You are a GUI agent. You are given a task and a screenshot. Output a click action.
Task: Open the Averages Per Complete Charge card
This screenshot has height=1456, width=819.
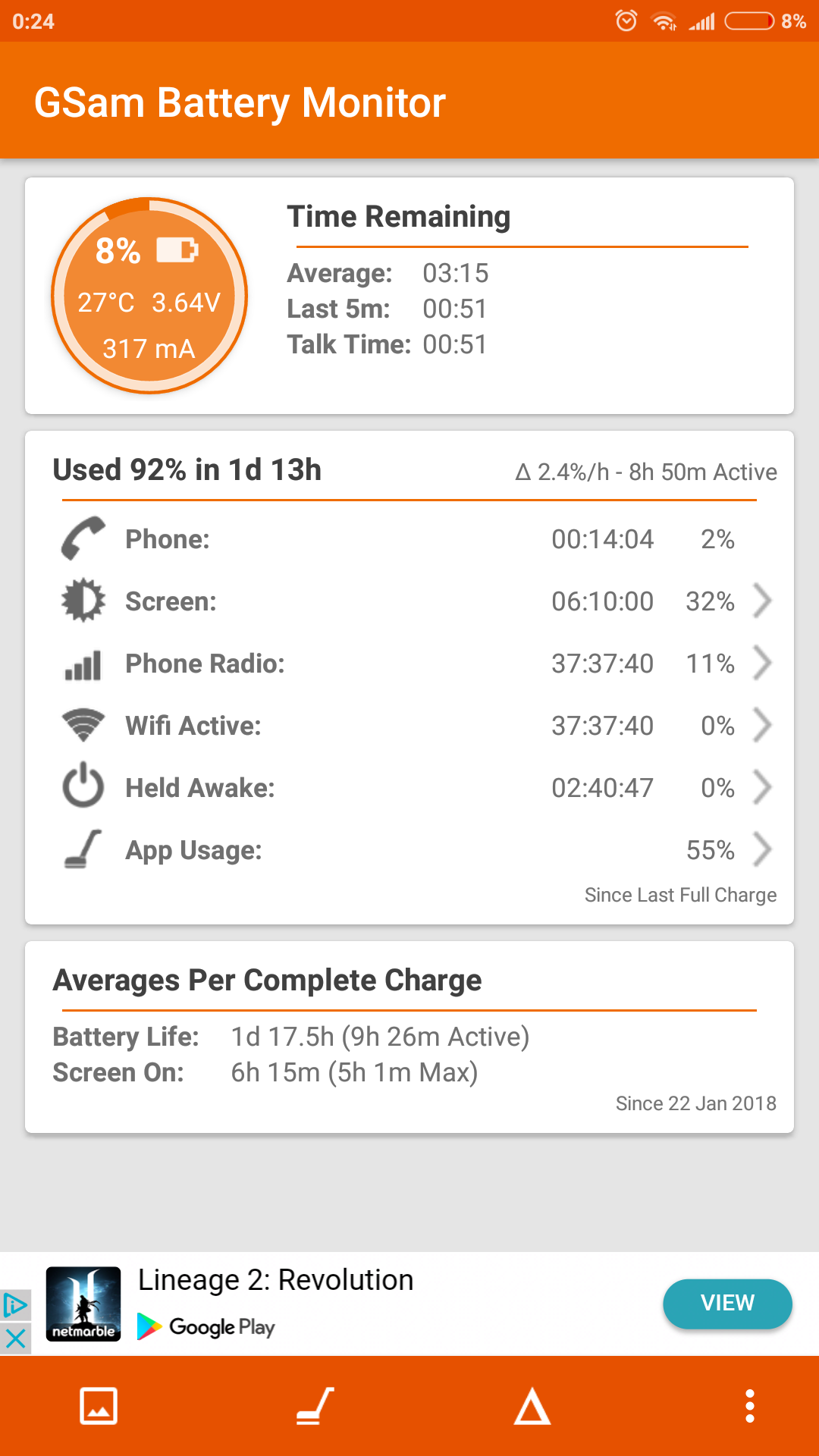coord(409,1037)
